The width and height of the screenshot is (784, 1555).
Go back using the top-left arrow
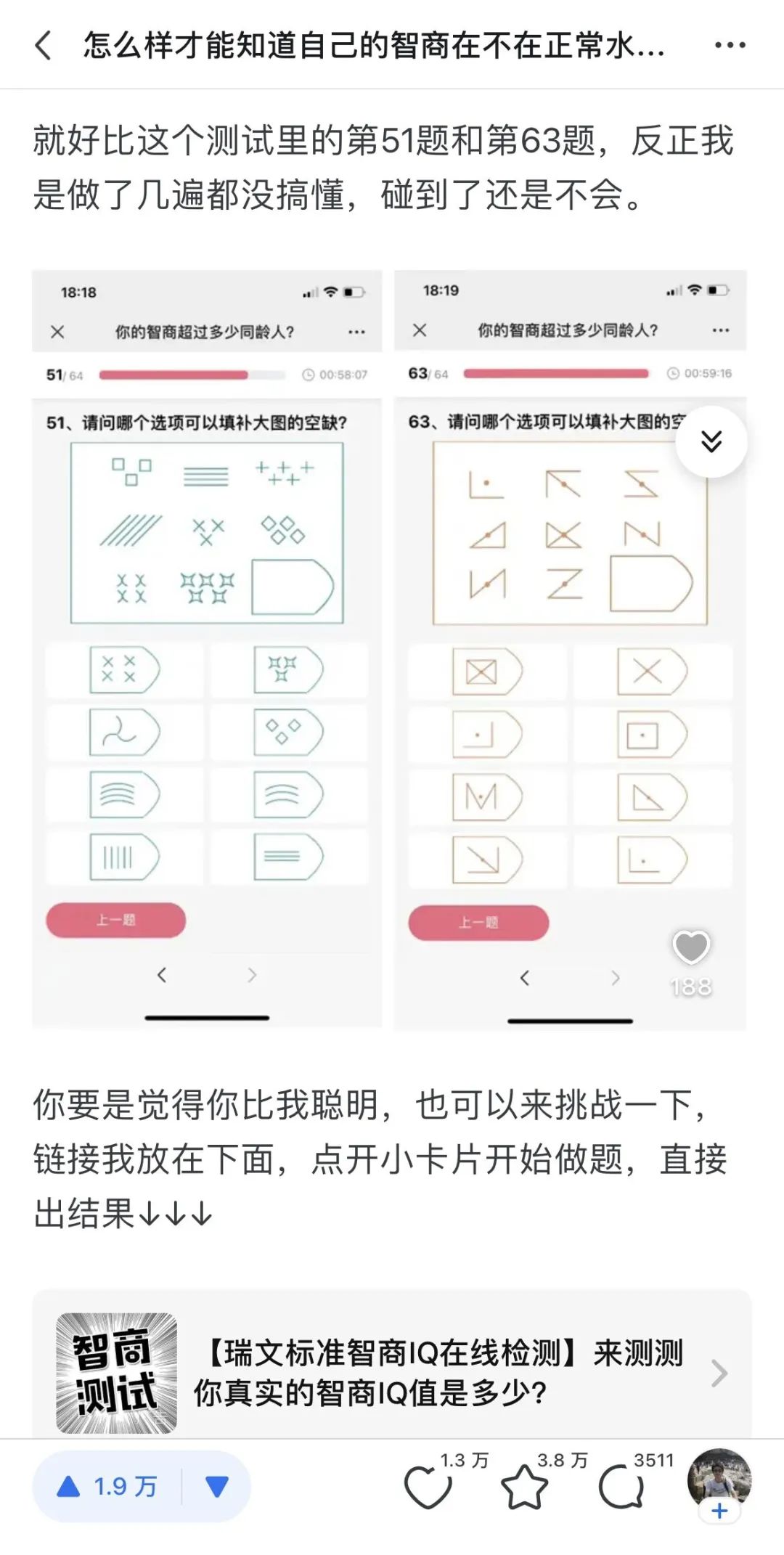click(x=44, y=45)
